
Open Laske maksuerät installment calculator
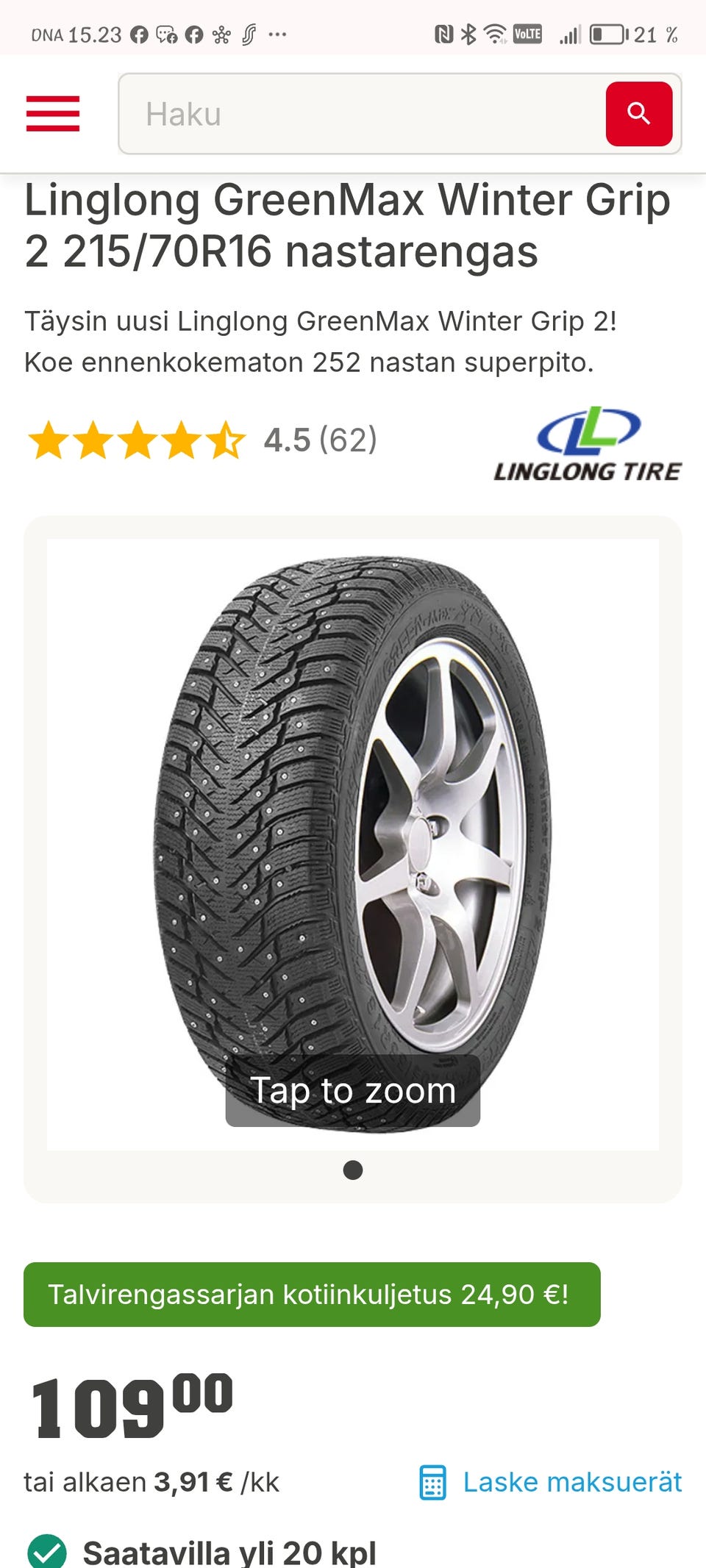coord(551,1482)
